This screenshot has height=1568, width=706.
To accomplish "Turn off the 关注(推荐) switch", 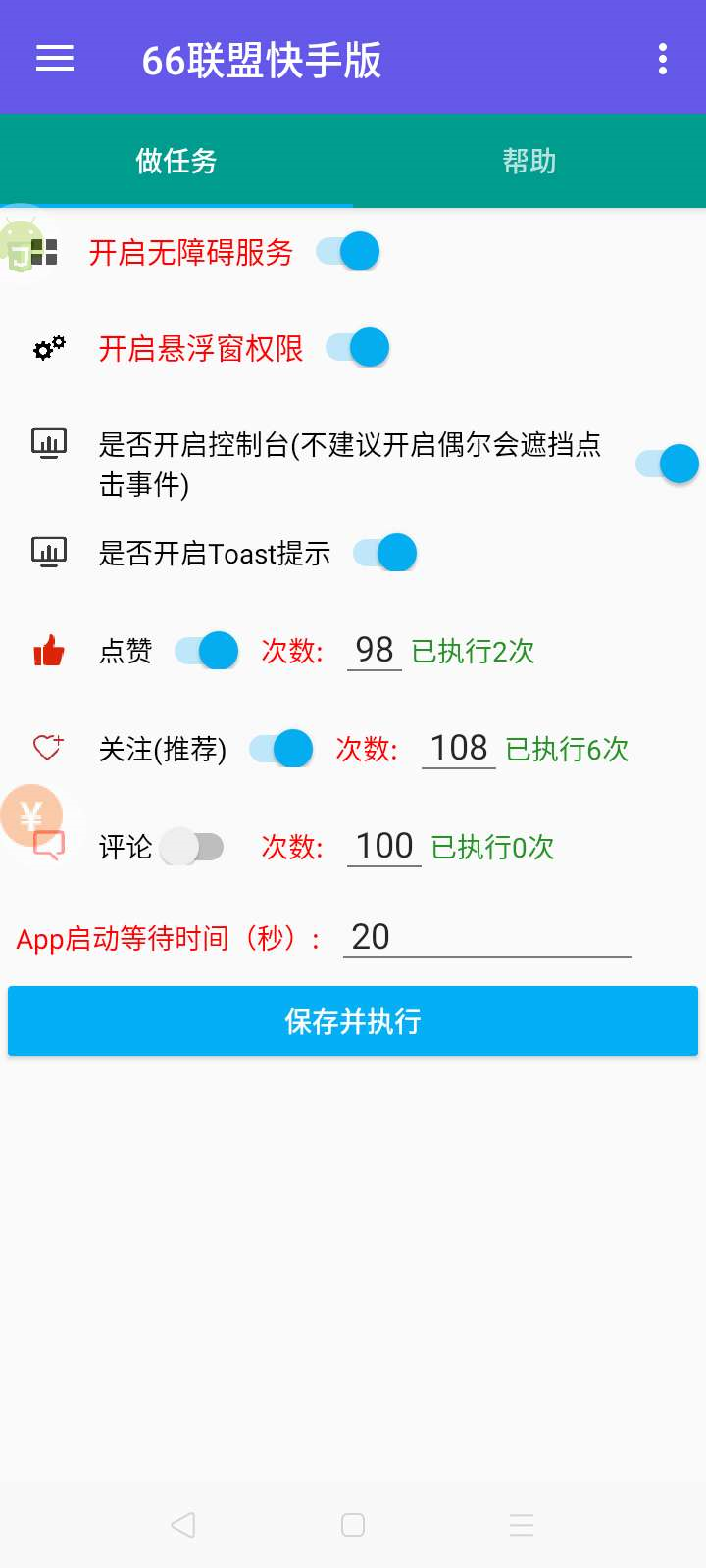I will [281, 749].
